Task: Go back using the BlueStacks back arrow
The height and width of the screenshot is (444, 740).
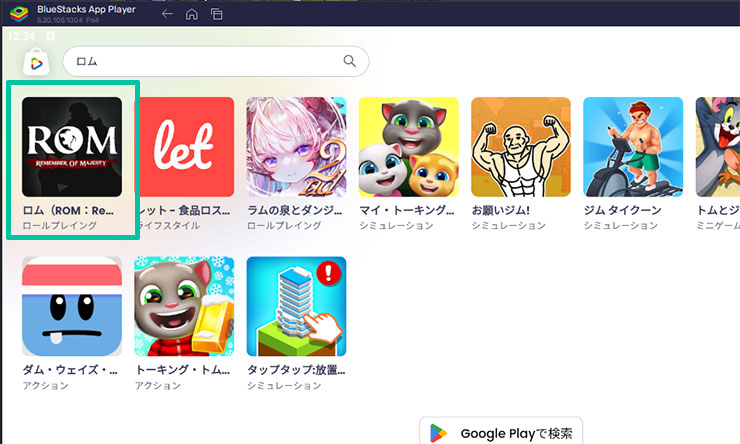Action: click(x=167, y=14)
